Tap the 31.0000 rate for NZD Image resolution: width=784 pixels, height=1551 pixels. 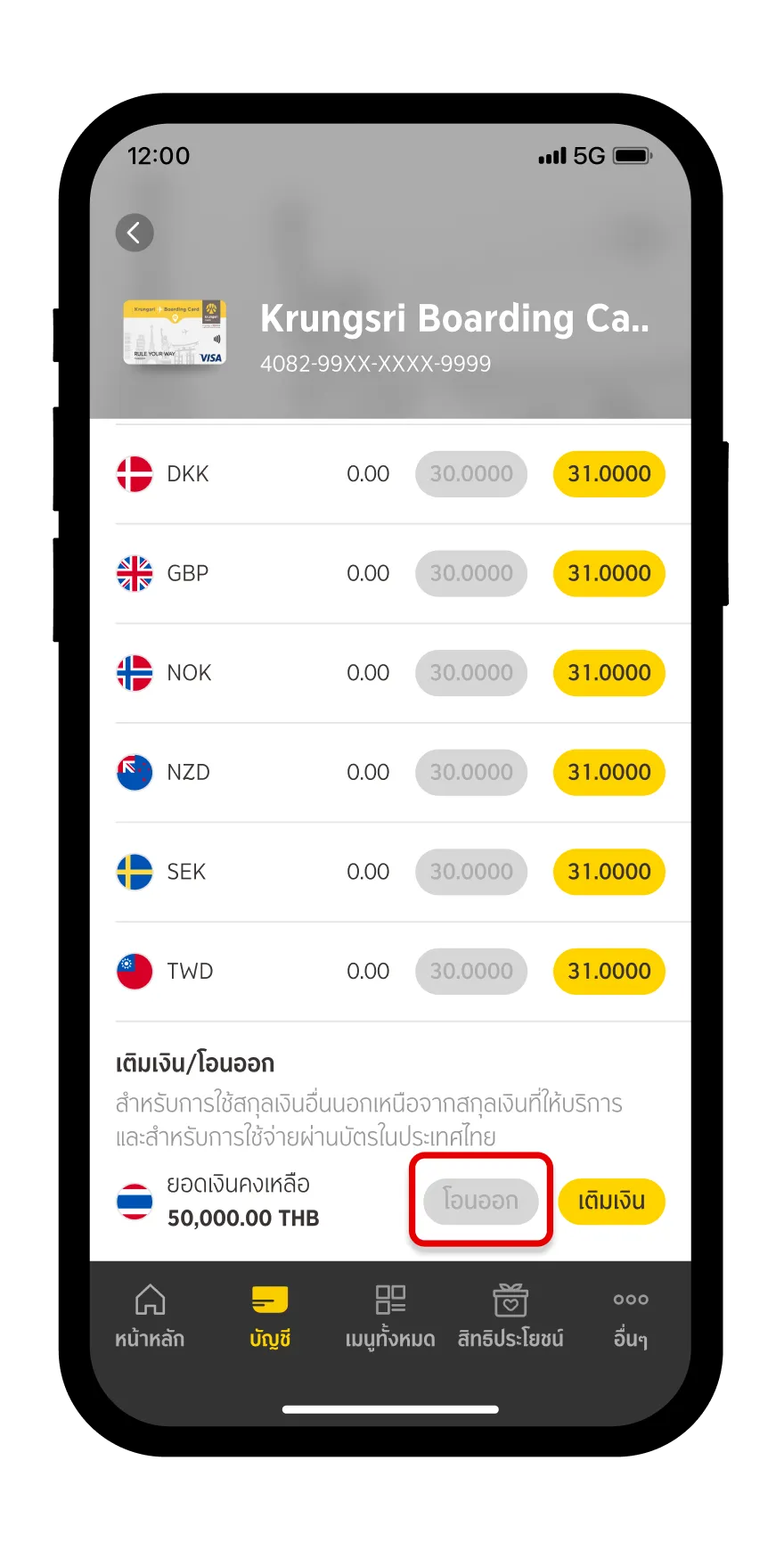[609, 772]
